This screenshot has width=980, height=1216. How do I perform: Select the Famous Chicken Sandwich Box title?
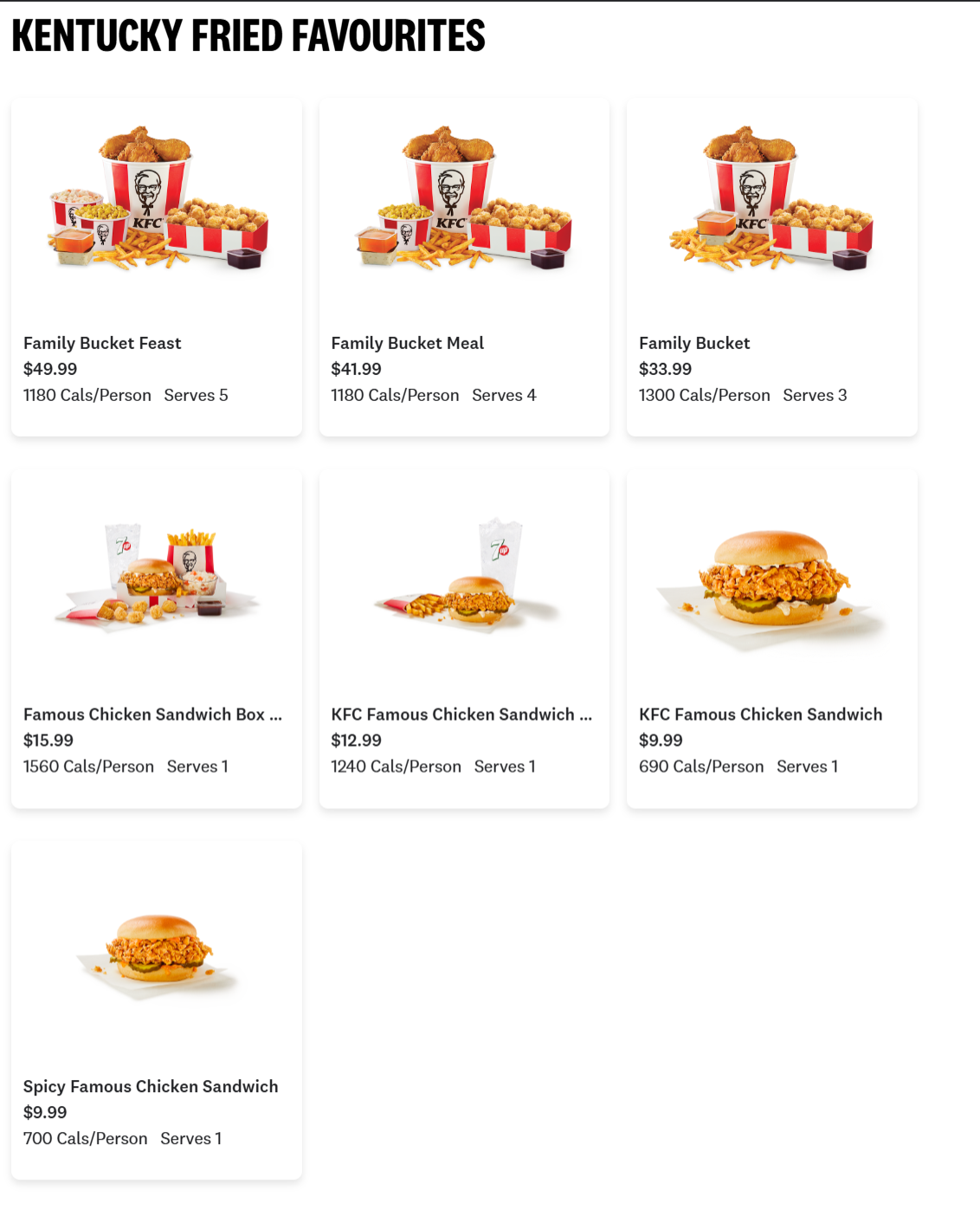[152, 715]
